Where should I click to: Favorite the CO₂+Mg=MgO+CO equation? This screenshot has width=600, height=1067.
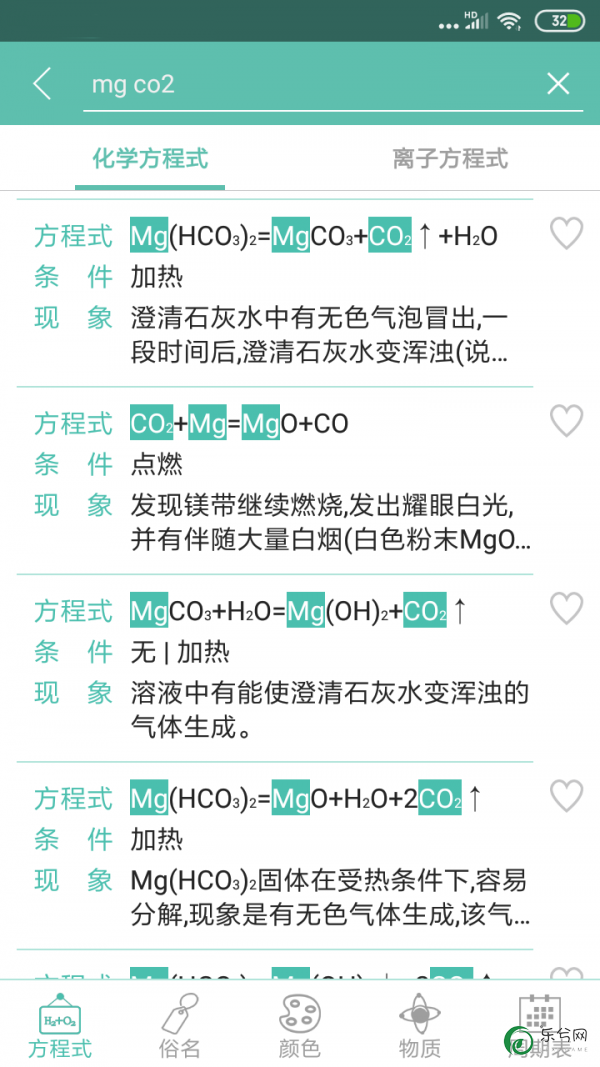566,421
